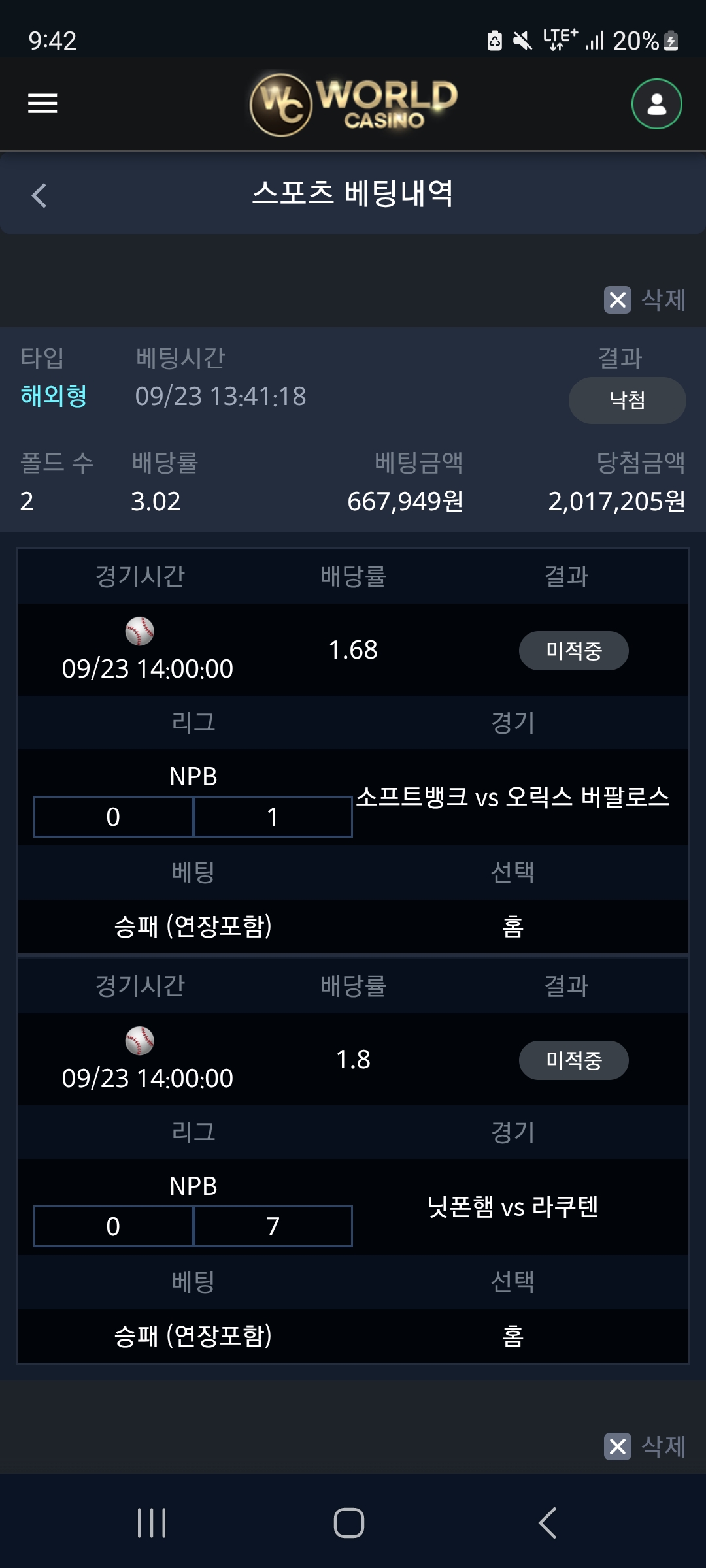Go back from 스포츠 베팅내역 header arrow
The height and width of the screenshot is (1568, 706).
click(x=39, y=195)
